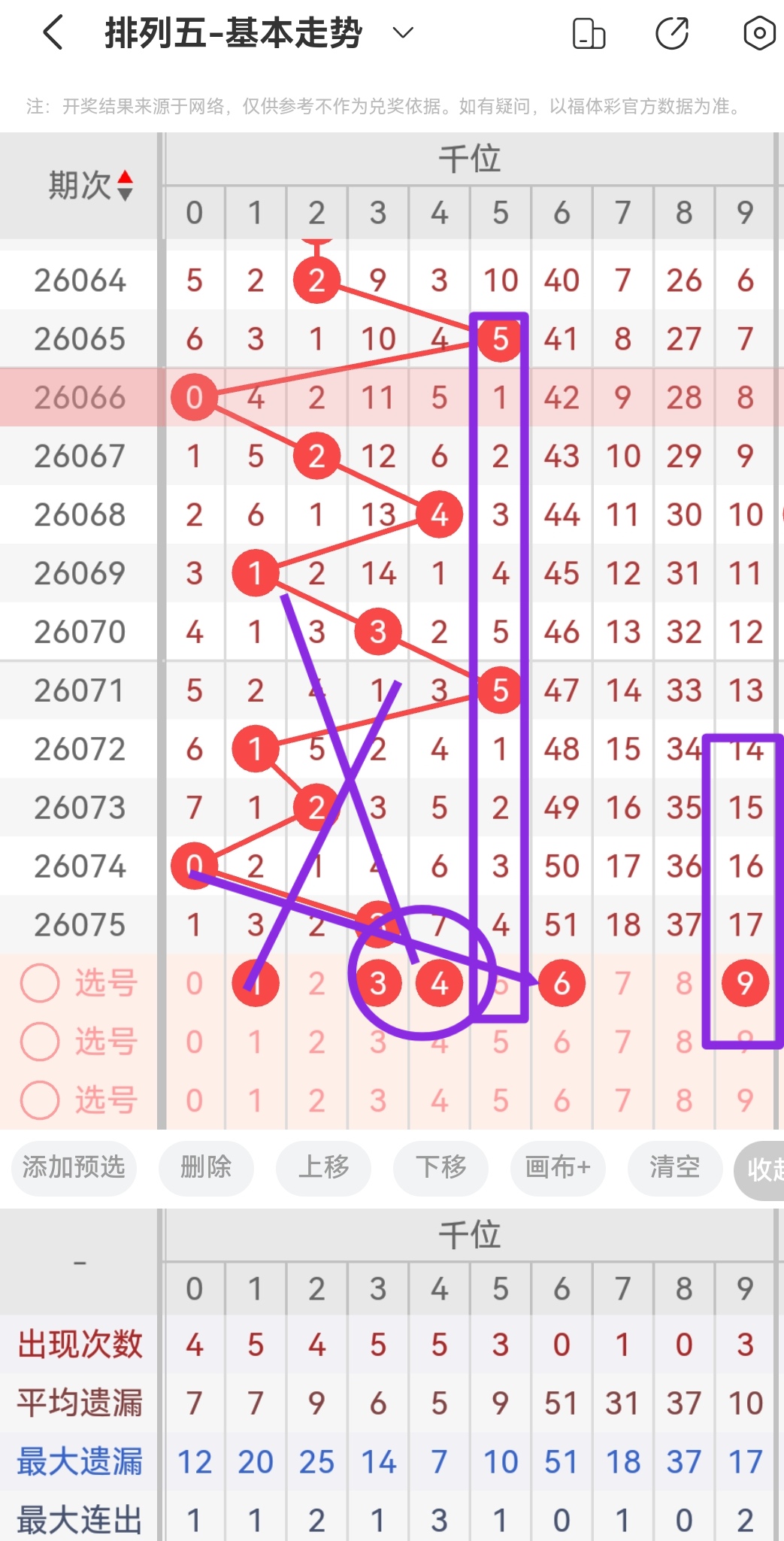Move selection down with 下移
The image size is (784, 1541).
tap(440, 1167)
